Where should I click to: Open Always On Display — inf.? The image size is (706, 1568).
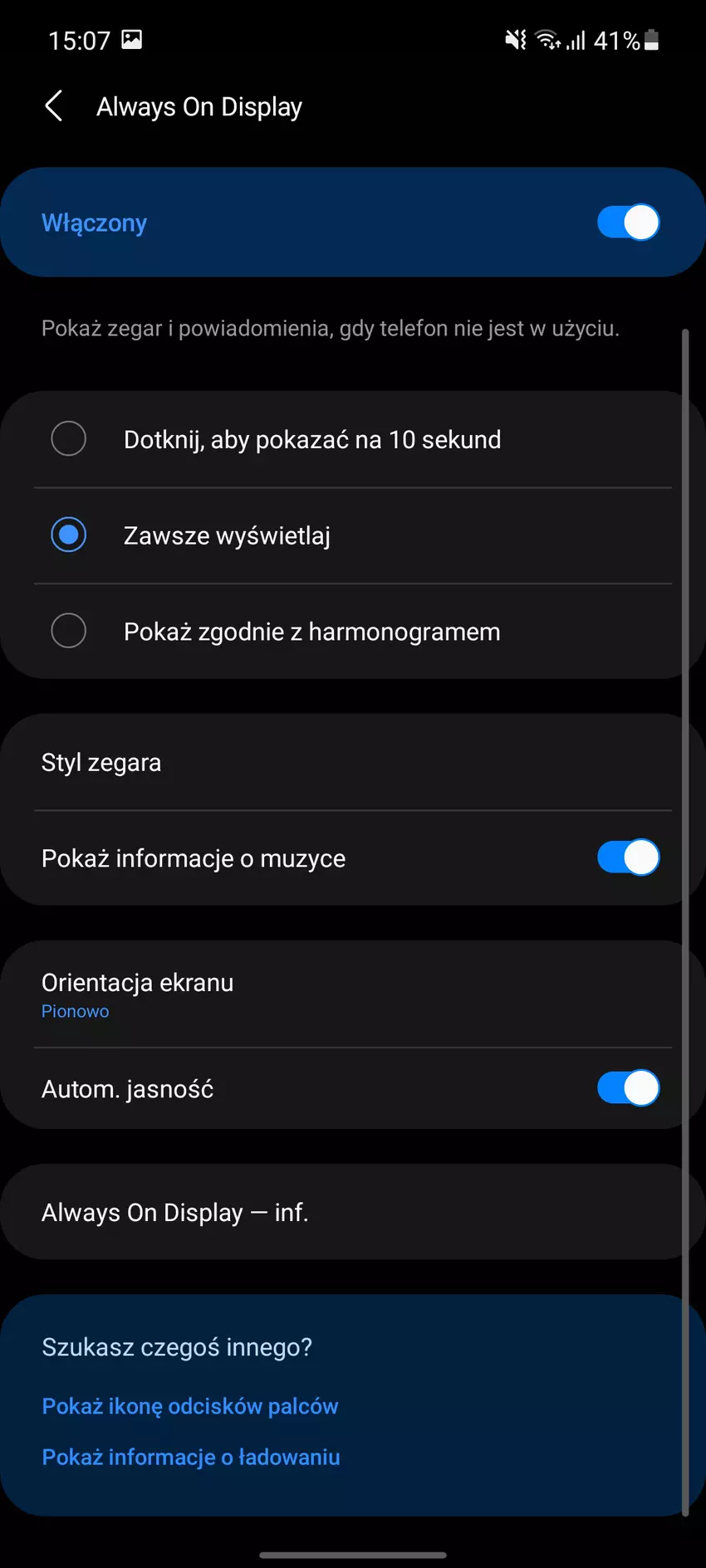pos(353,1212)
